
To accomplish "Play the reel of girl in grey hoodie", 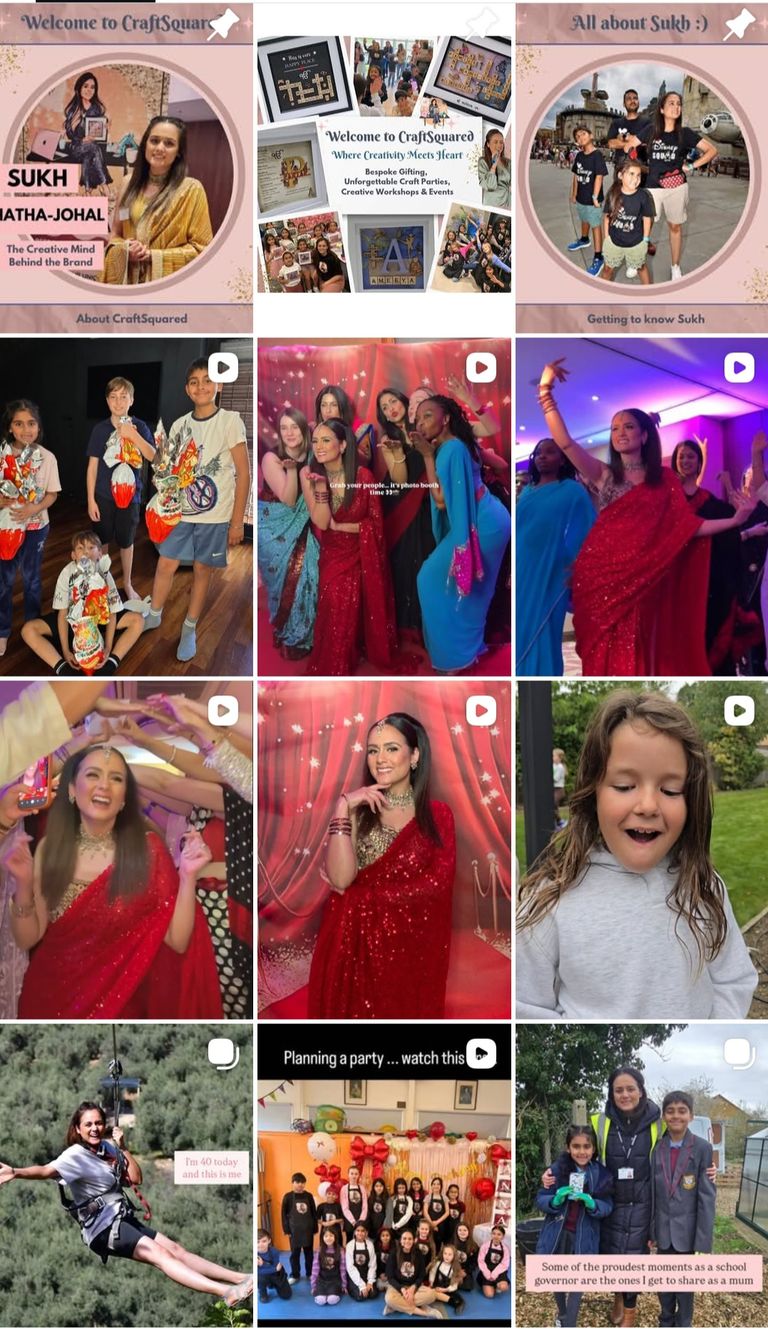I will pyautogui.click(x=642, y=850).
